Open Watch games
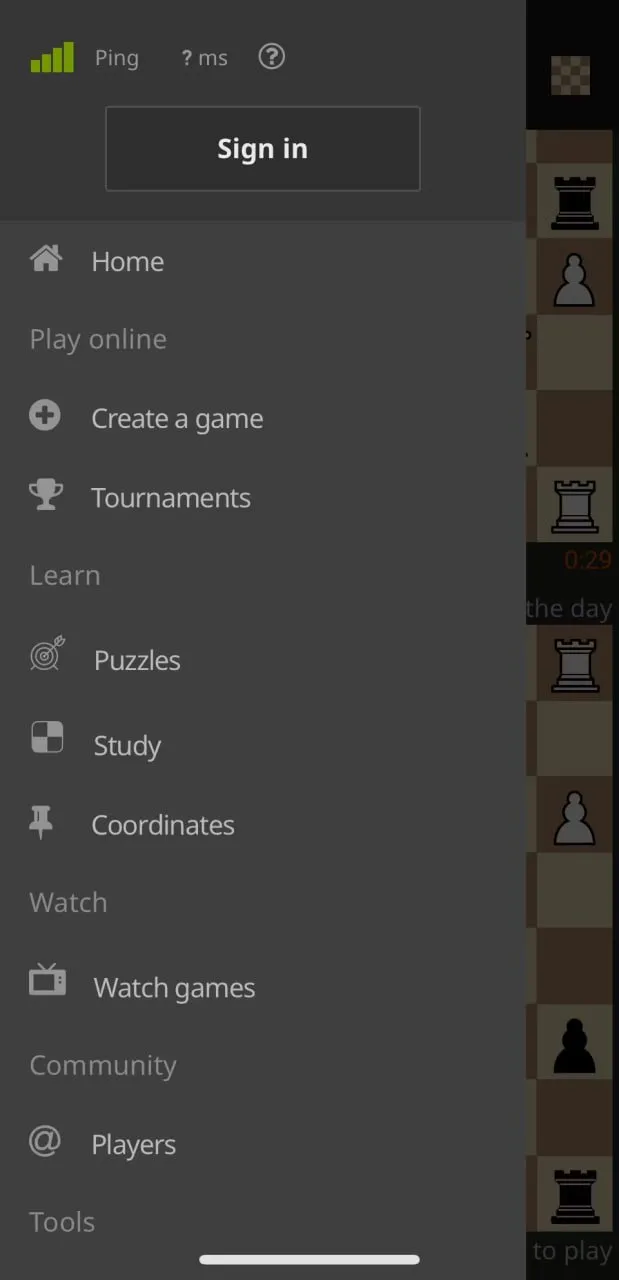 pos(174,988)
